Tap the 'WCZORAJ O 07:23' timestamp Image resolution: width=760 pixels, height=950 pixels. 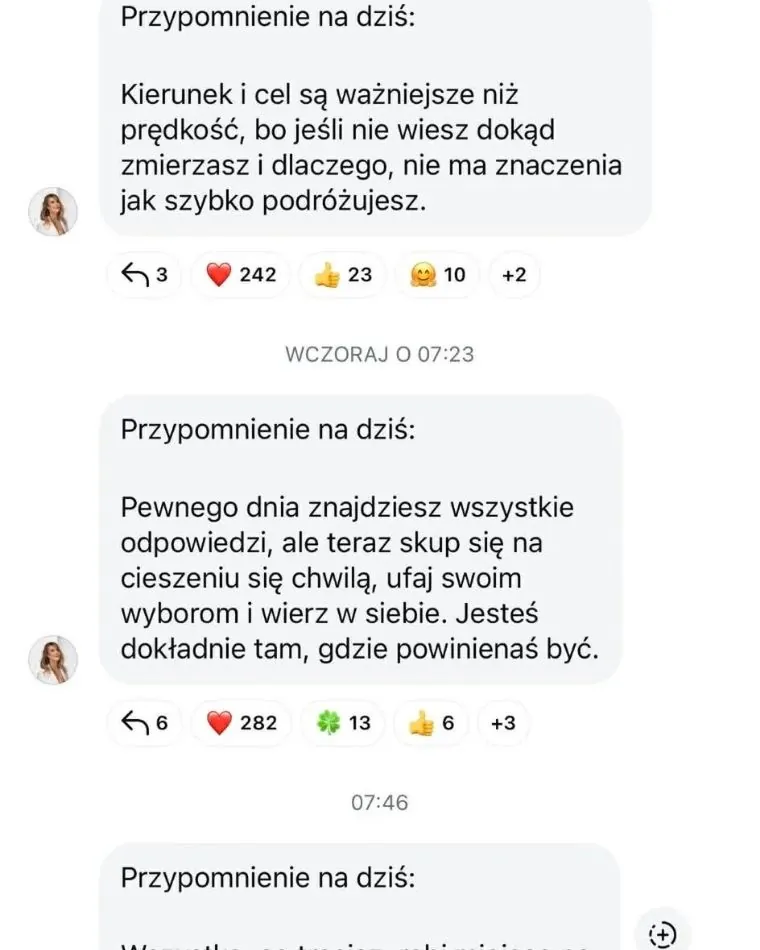coord(378,354)
